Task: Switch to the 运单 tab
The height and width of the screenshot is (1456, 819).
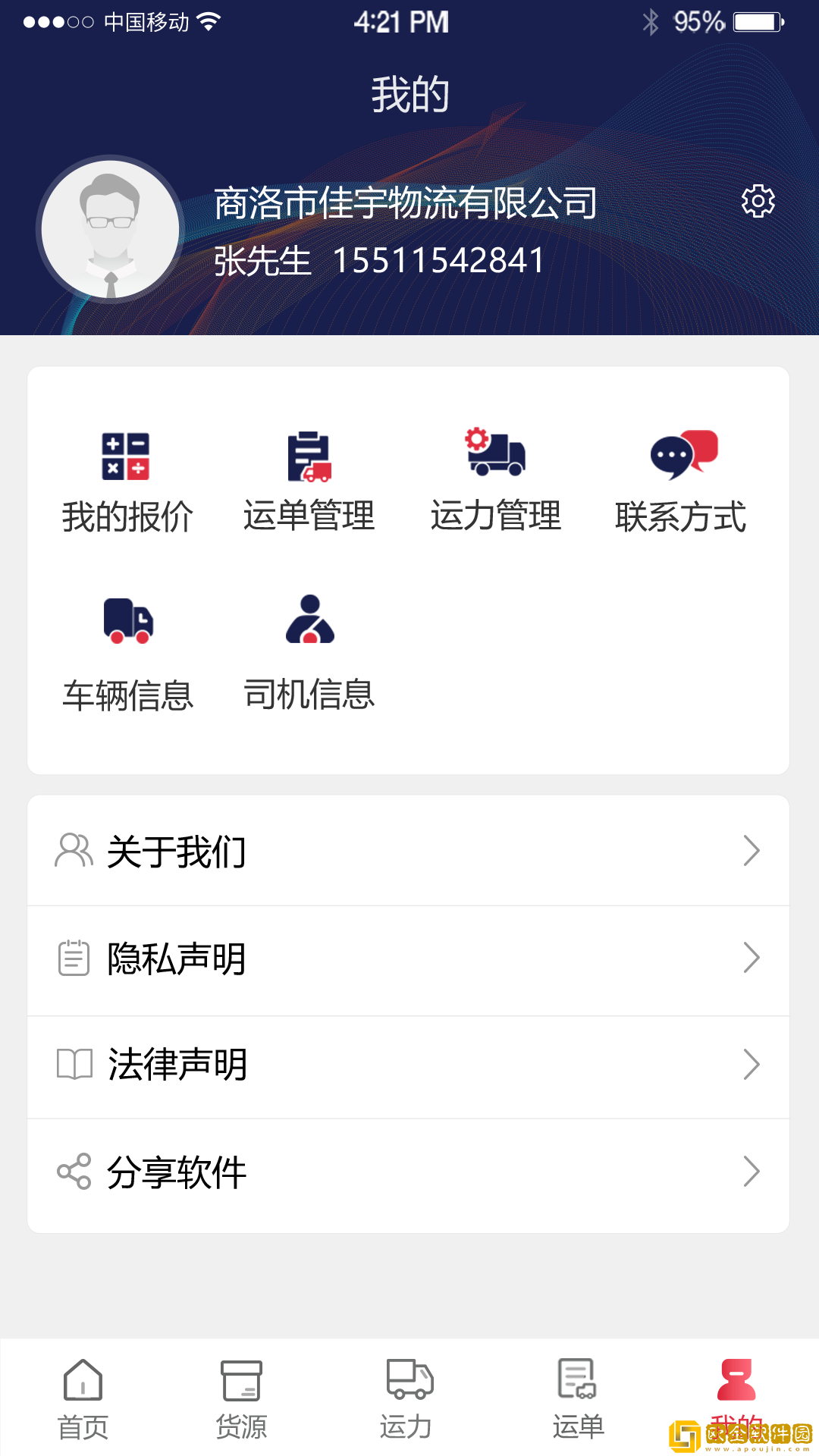Action: pos(578,1398)
